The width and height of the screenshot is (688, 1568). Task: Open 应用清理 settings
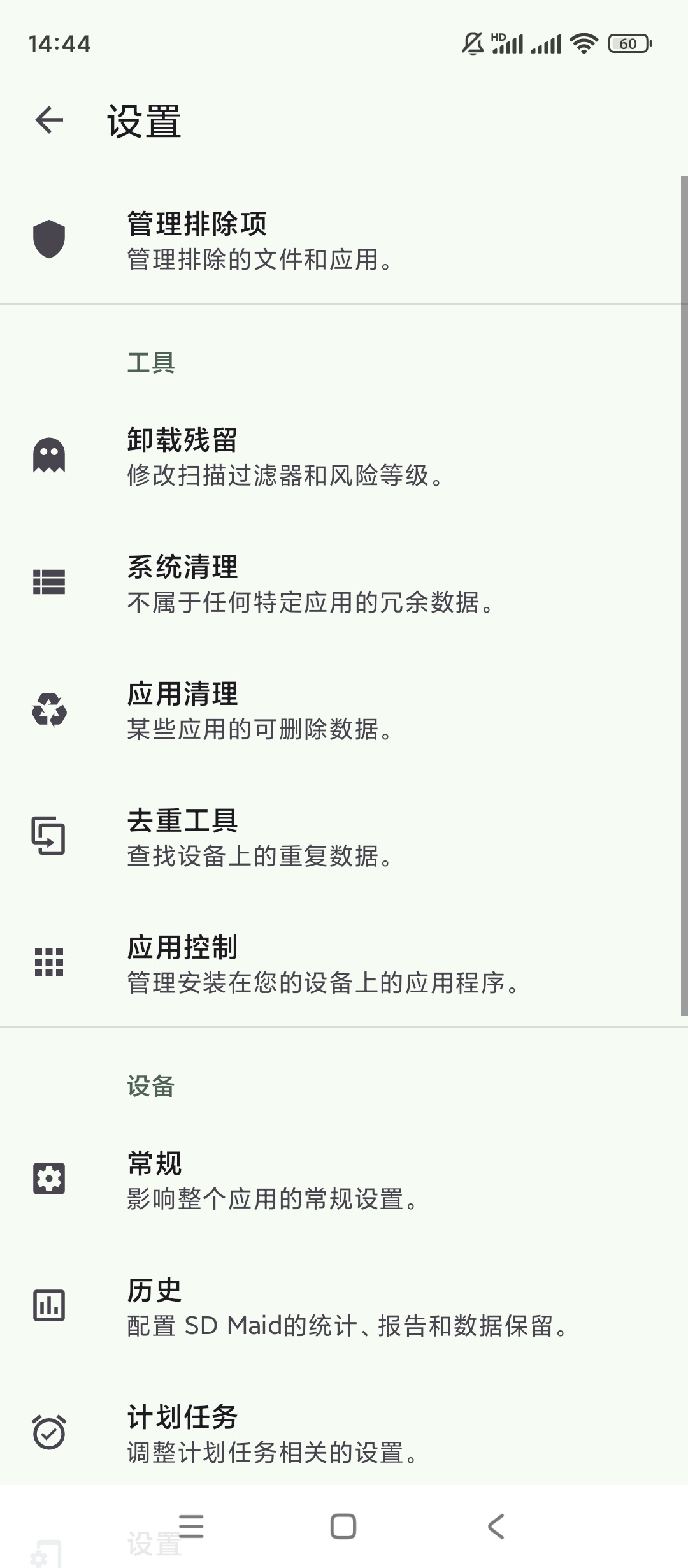[344, 710]
